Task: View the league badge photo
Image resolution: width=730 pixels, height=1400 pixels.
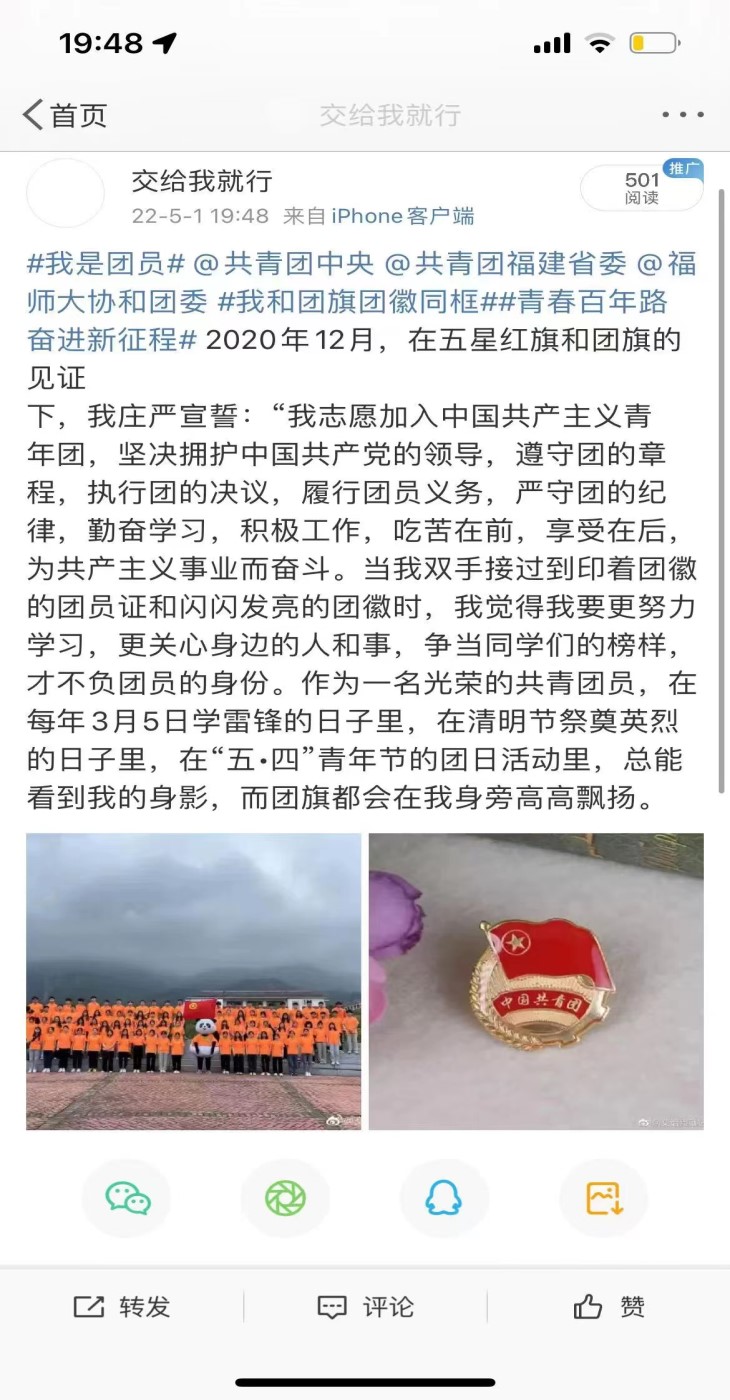Action: (x=536, y=981)
